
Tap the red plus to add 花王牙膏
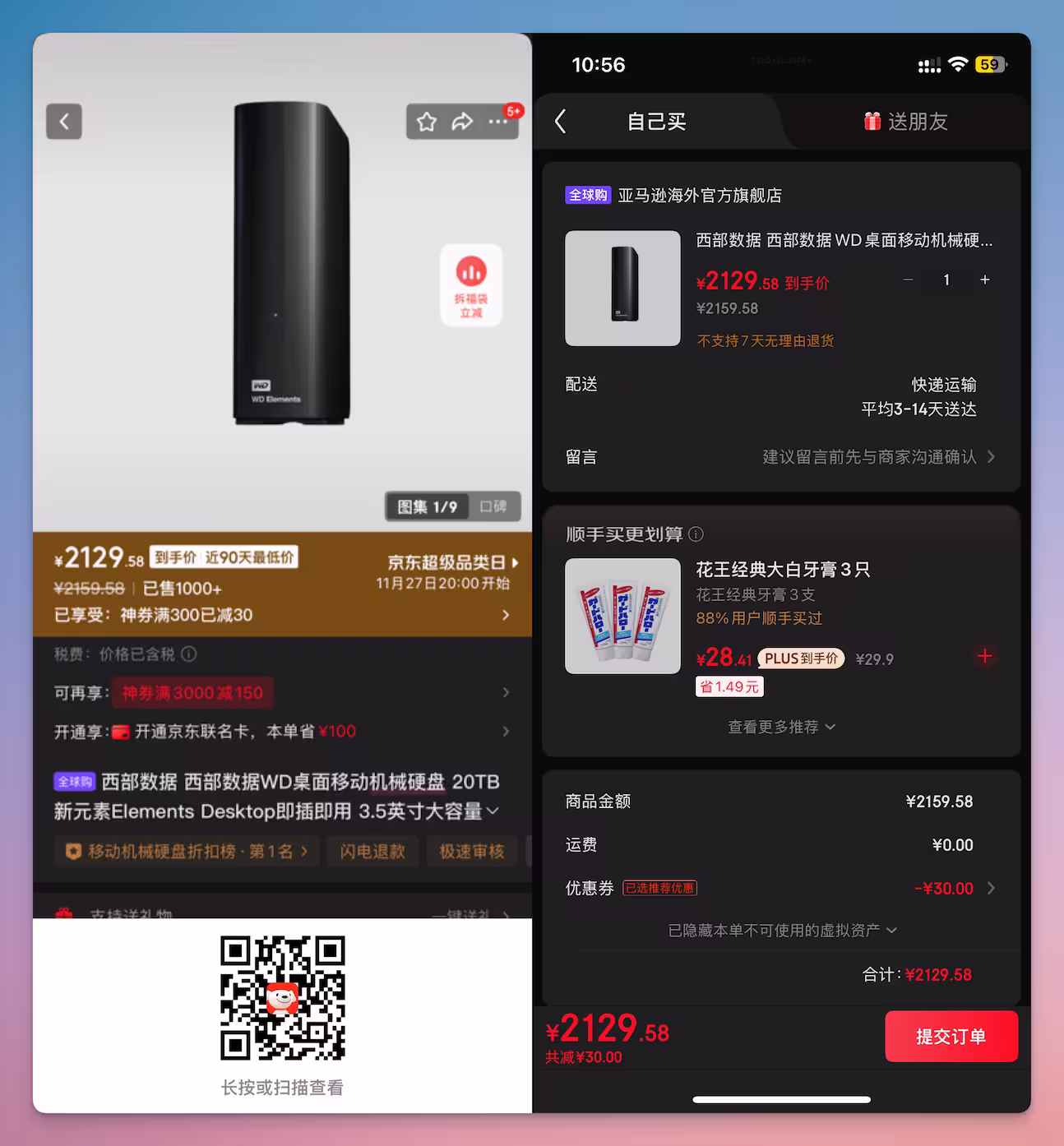[x=985, y=657]
